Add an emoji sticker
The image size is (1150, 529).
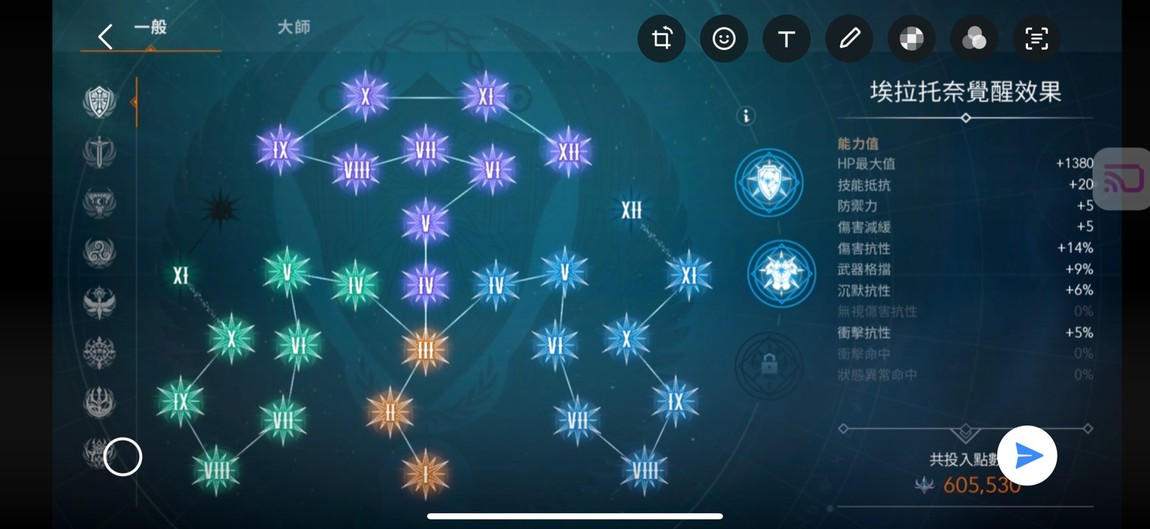[724, 39]
